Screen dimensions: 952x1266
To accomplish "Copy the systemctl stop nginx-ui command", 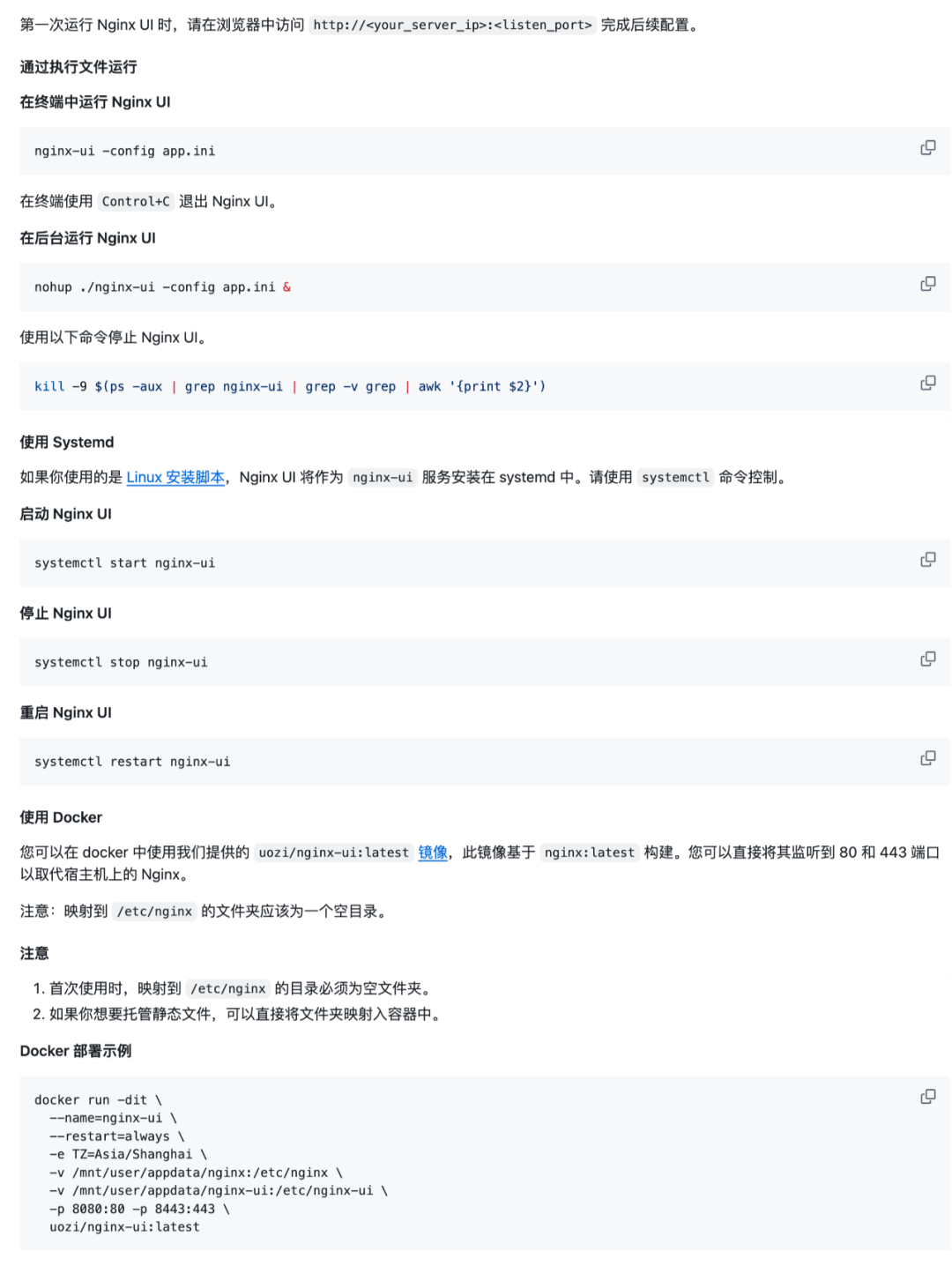I will 927,659.
